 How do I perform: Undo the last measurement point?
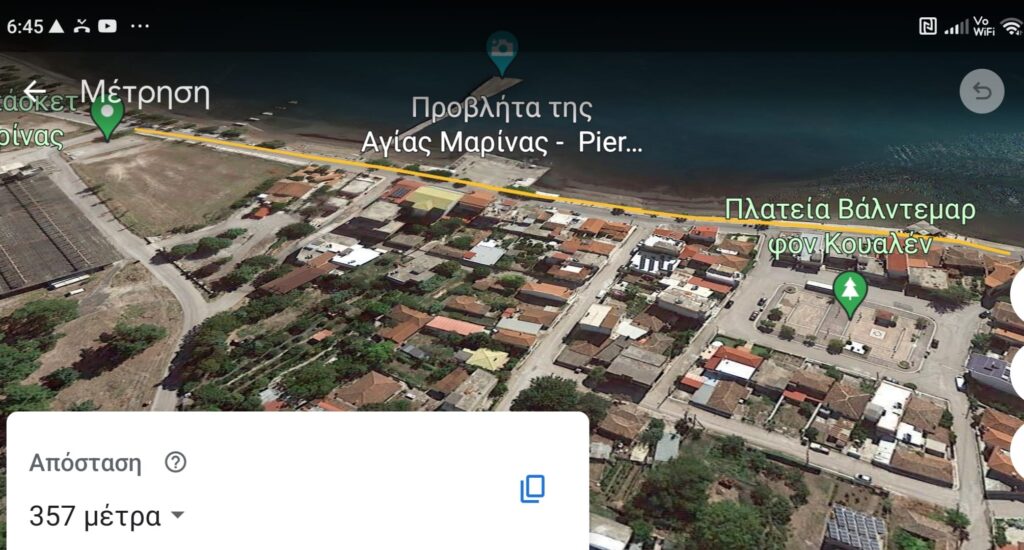pos(982,91)
